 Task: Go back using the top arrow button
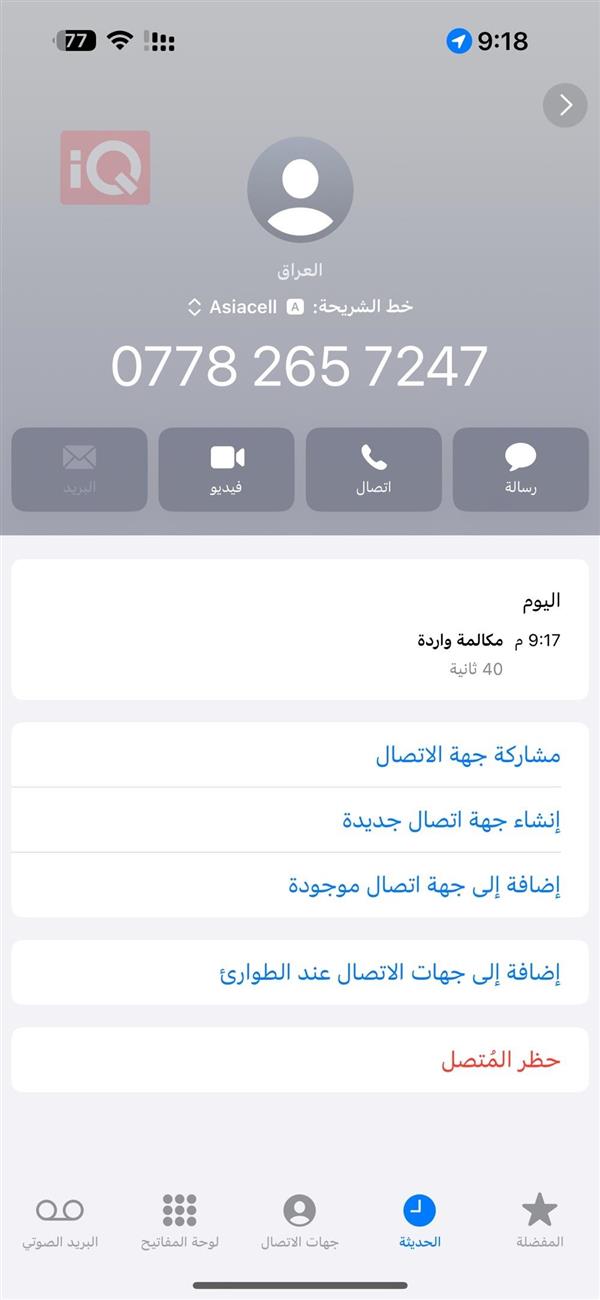pos(565,105)
